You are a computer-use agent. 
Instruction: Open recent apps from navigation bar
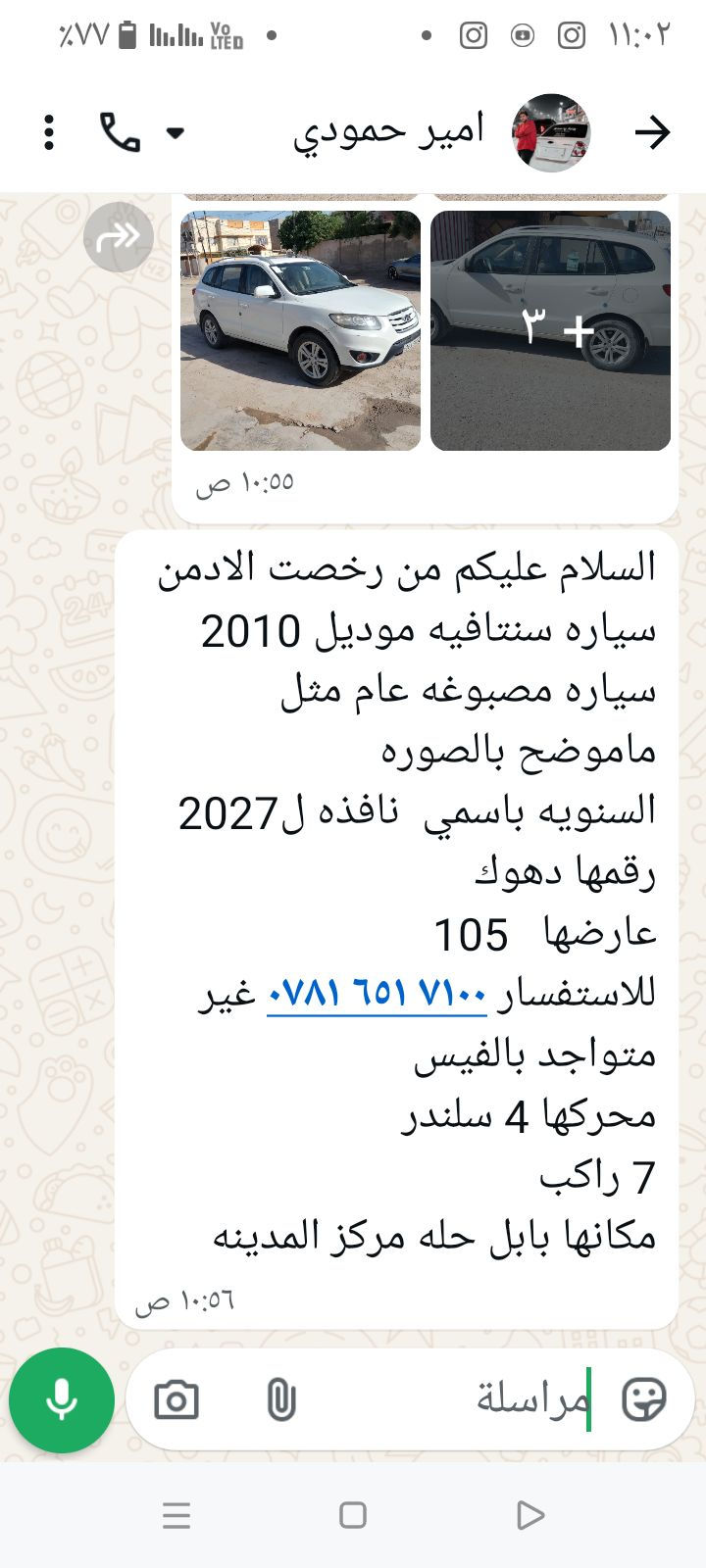176,1515
